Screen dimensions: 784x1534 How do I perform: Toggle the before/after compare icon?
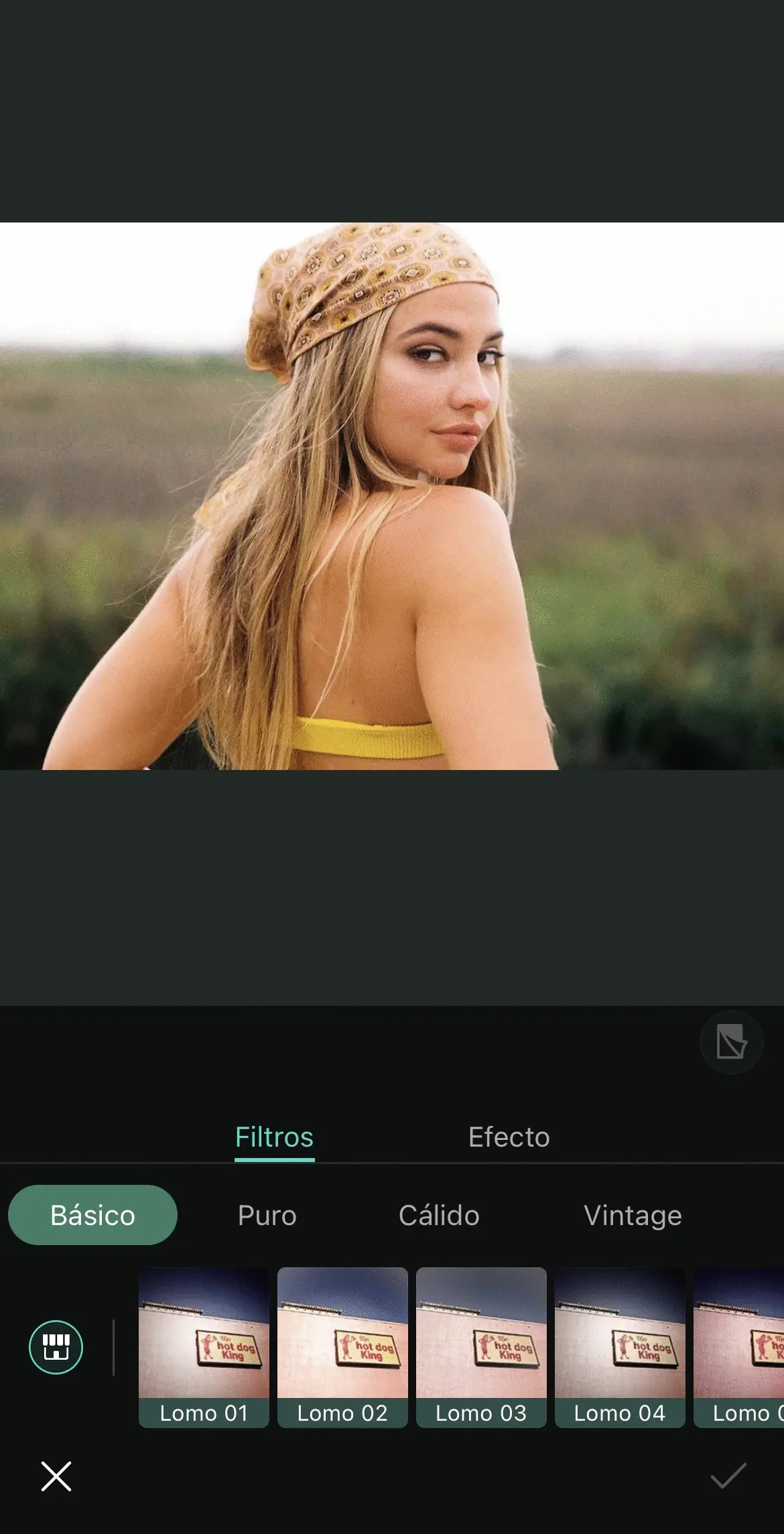(731, 1042)
